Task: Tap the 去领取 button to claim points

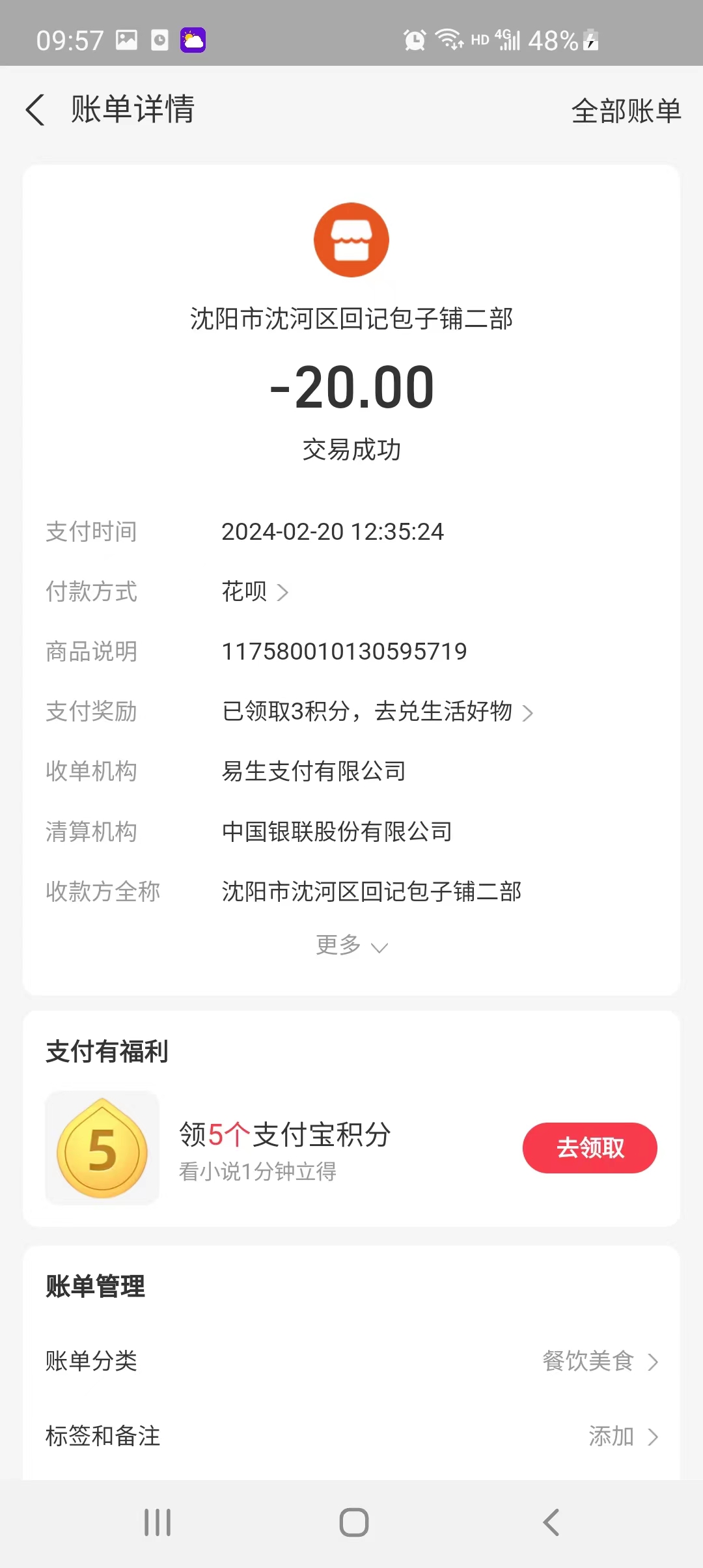Action: click(x=590, y=1148)
